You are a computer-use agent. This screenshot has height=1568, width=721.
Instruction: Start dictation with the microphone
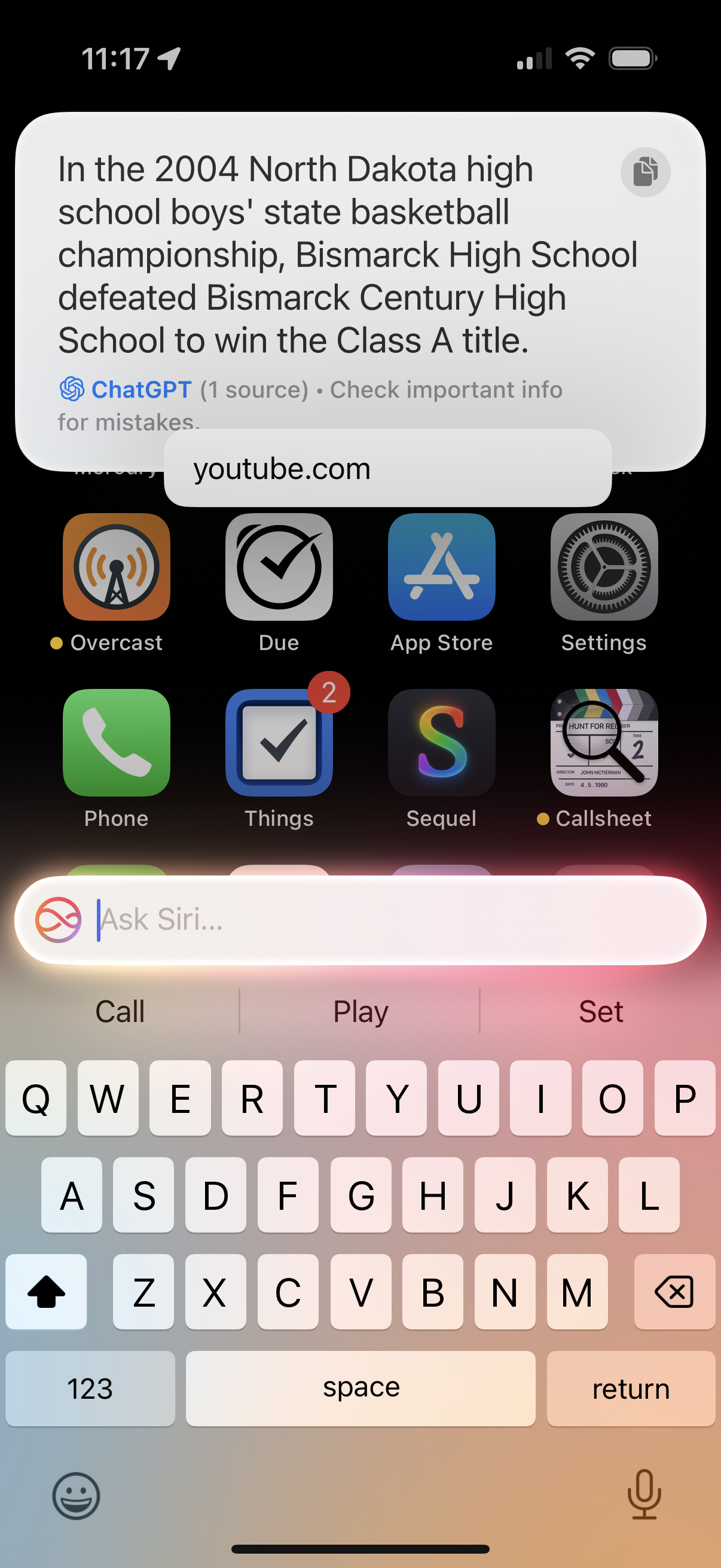coord(644,1494)
